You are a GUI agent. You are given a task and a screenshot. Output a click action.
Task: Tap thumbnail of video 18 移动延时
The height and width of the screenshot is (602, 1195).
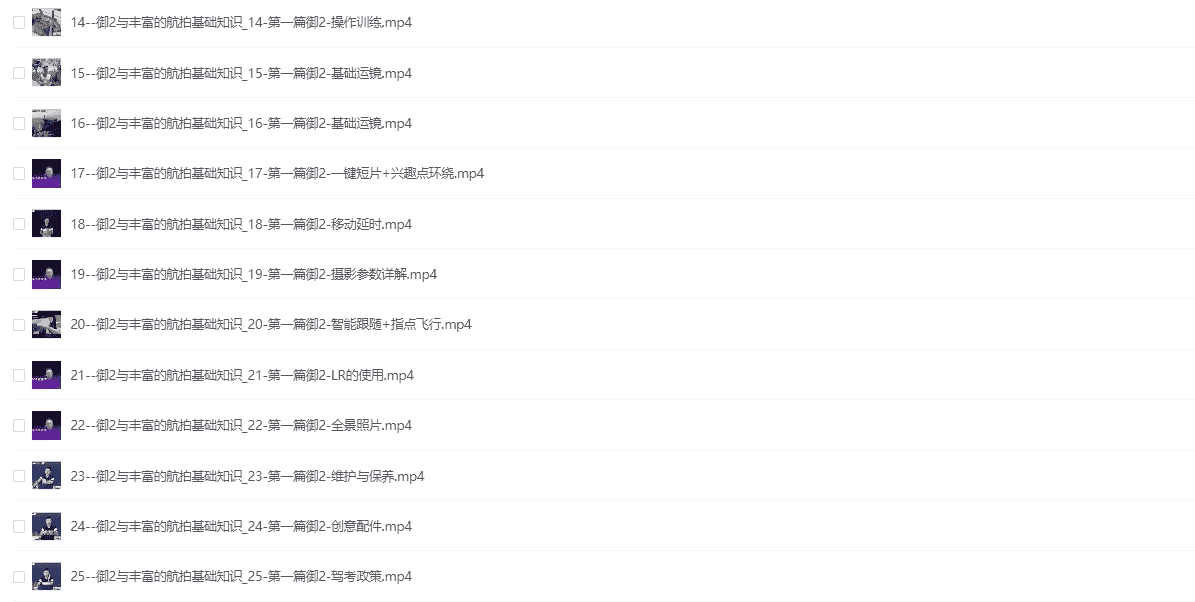click(x=46, y=224)
